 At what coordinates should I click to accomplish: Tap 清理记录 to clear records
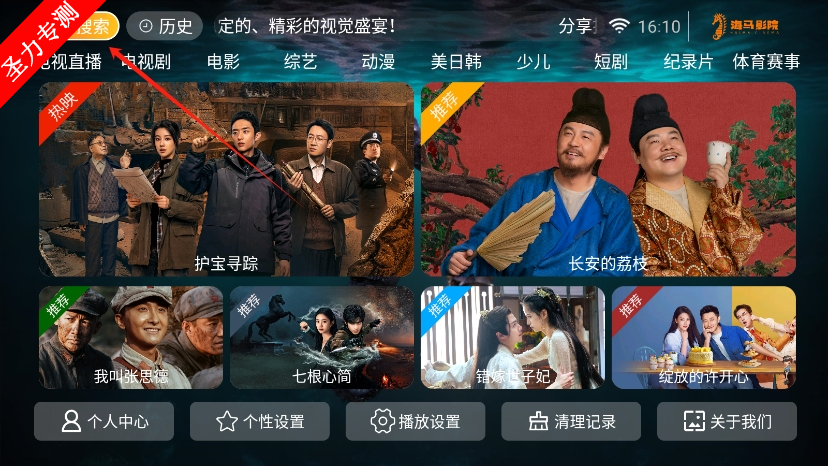tap(571, 422)
